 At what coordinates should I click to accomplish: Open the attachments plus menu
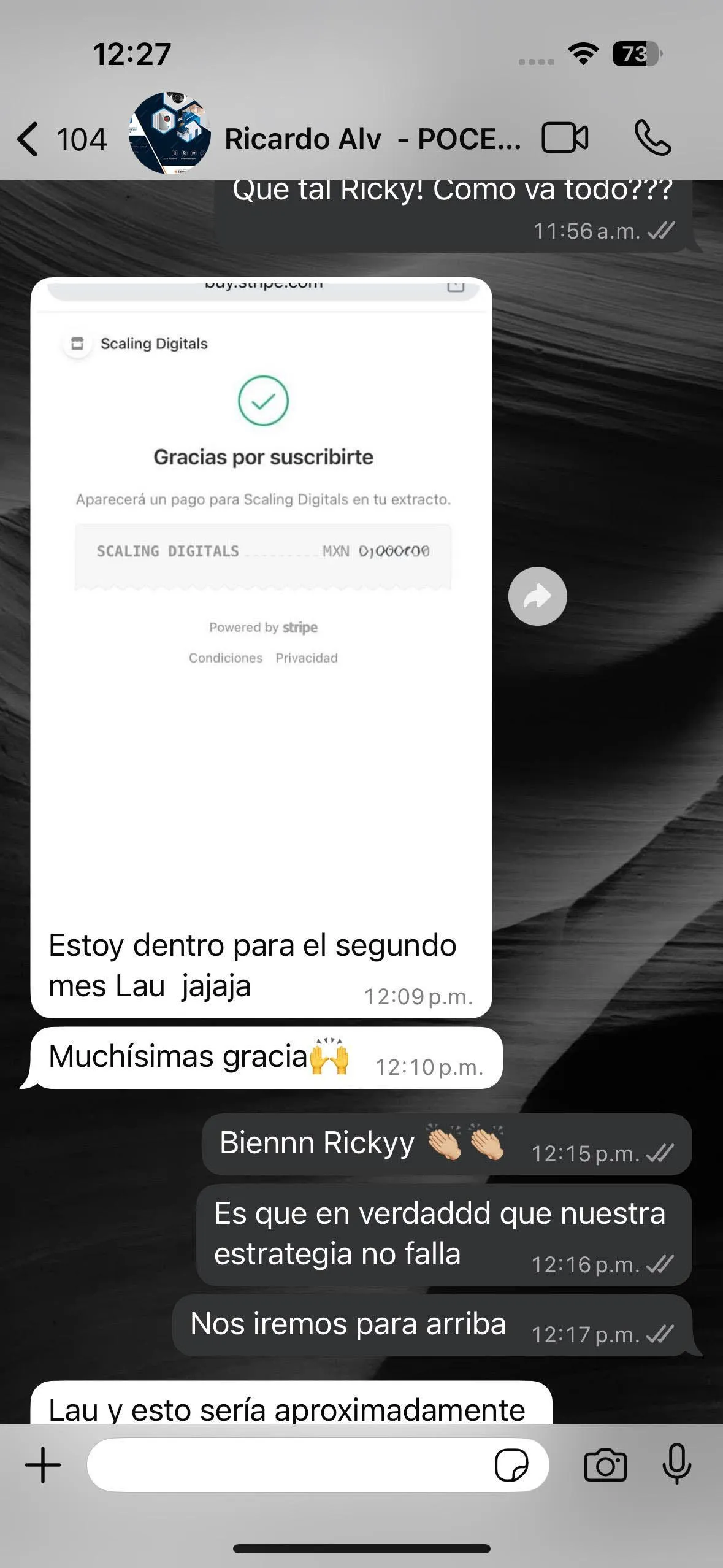pyautogui.click(x=43, y=1465)
